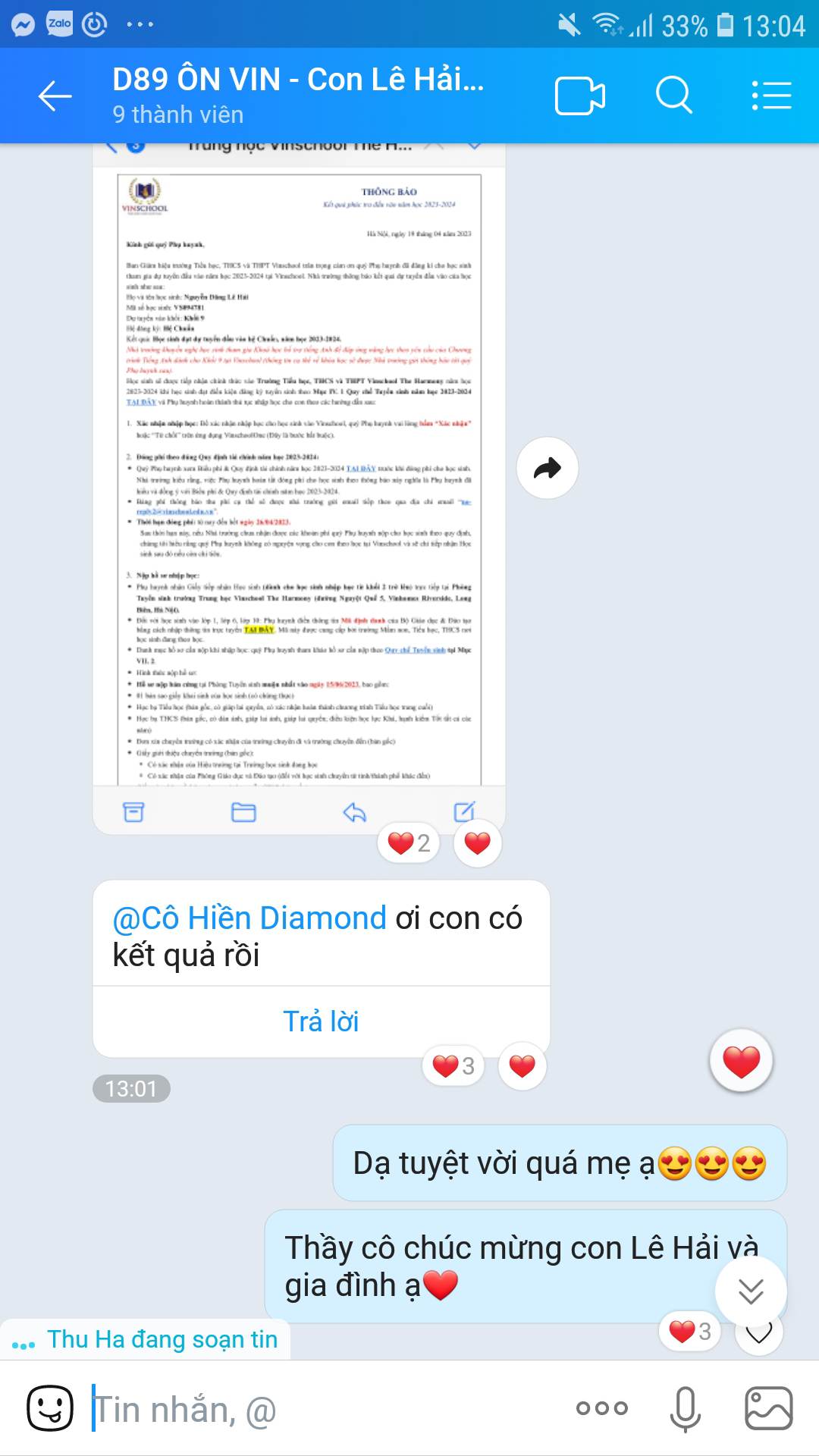819x1456 pixels.
Task: Open the Vinschool announcement image
Action: point(299,478)
